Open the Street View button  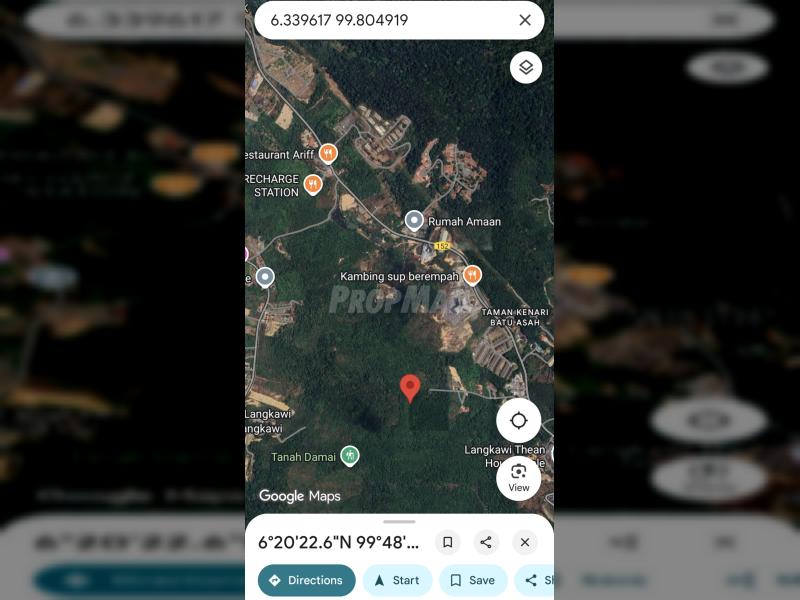coord(518,477)
